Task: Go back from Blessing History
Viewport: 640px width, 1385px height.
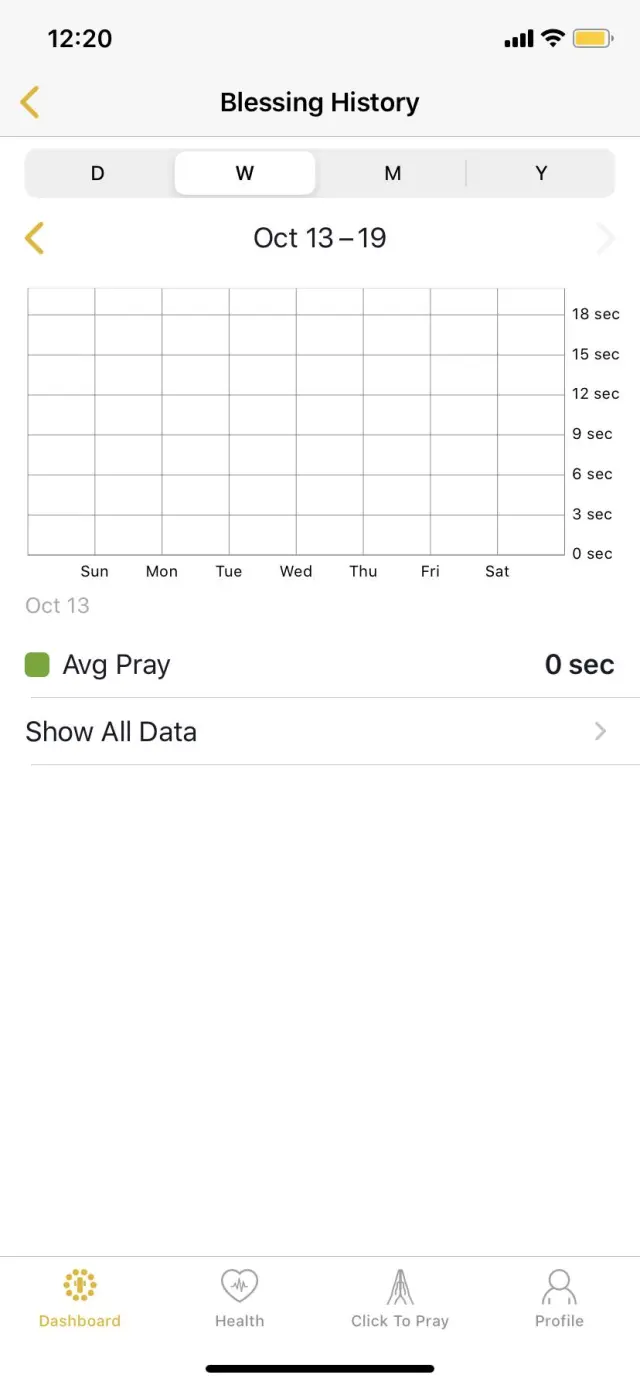Action: pos(30,102)
